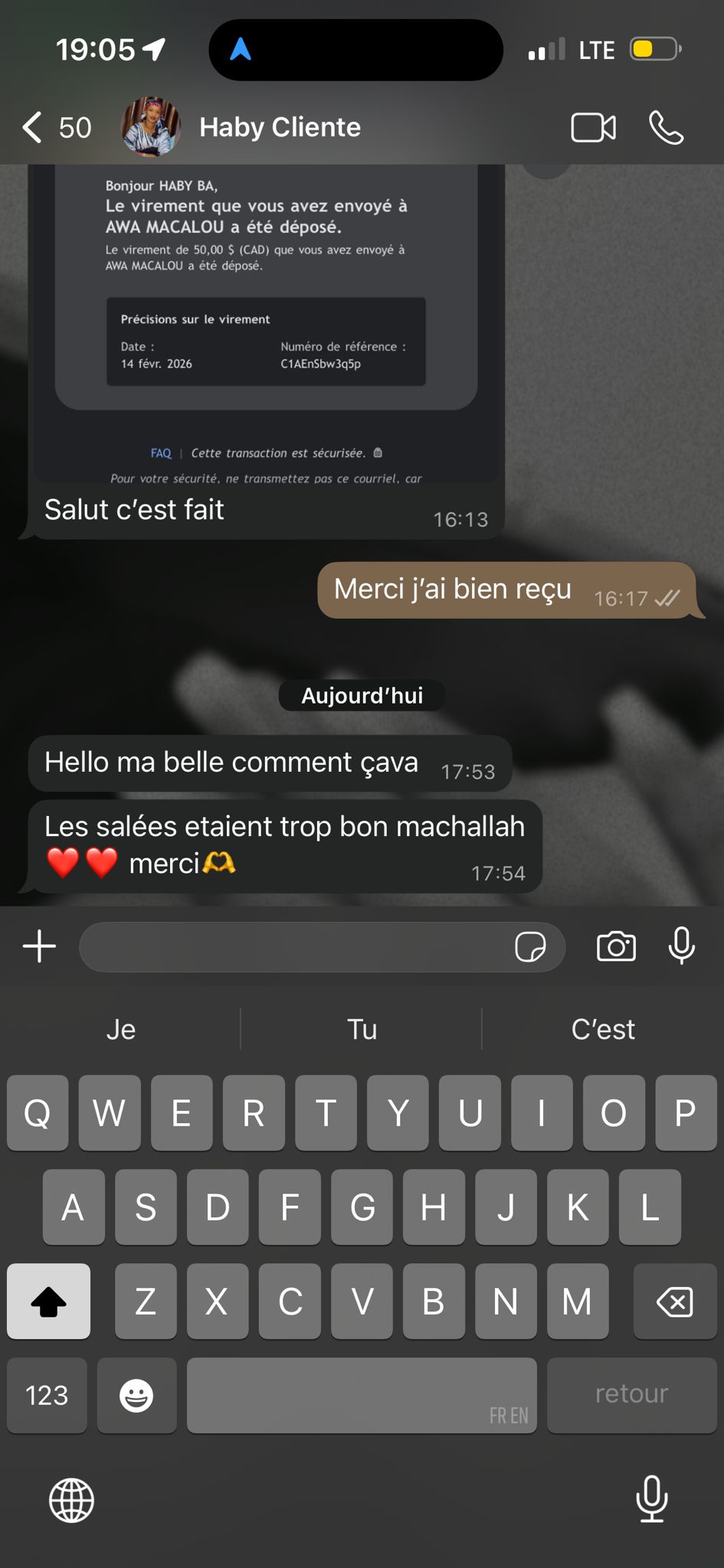Open Haby Cliente's contact info
This screenshot has height=1568, width=724.
pyautogui.click(x=280, y=127)
